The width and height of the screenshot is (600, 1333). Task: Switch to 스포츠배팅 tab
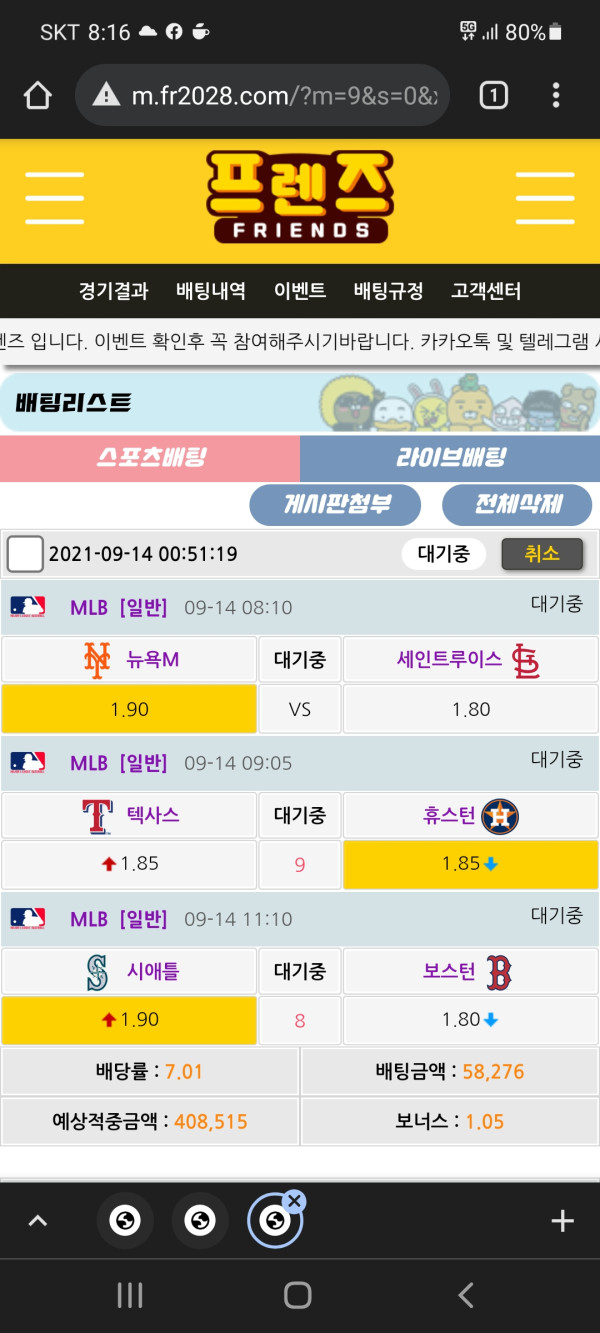coord(150,458)
